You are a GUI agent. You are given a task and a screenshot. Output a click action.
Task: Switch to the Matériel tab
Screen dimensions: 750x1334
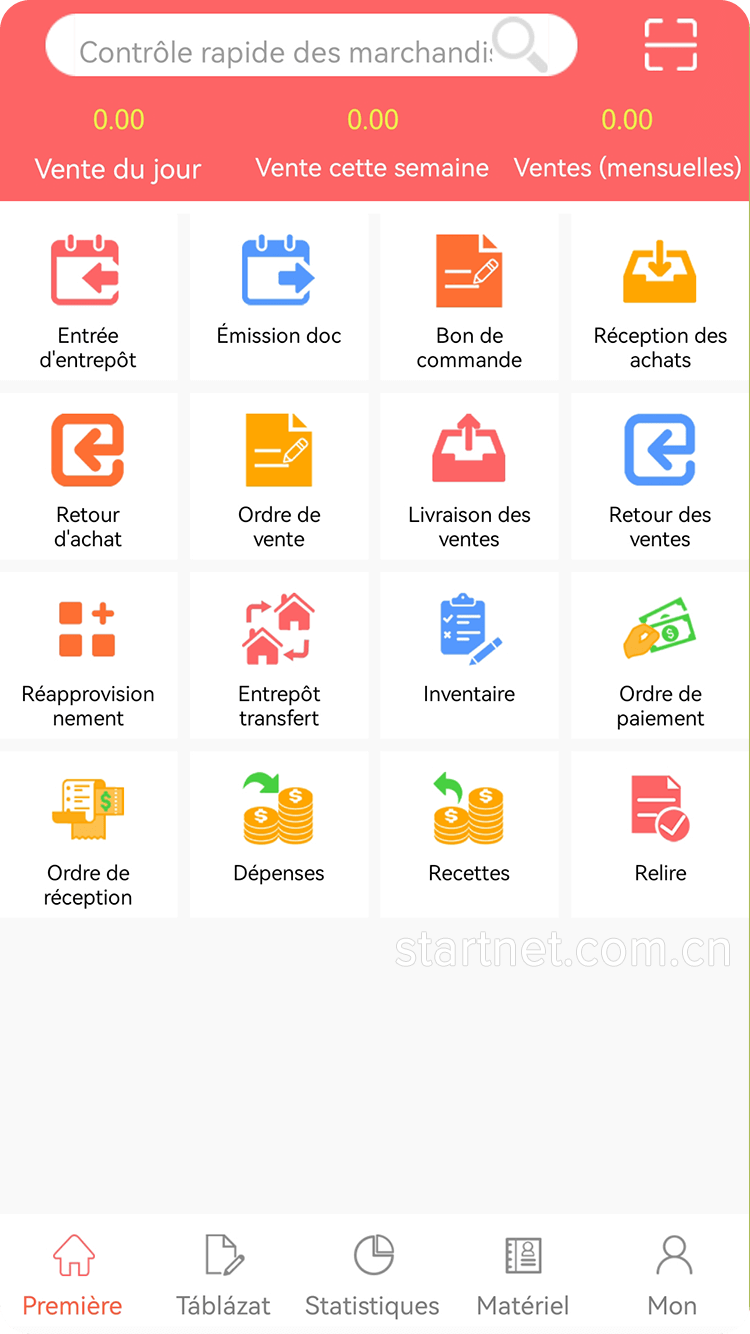[x=523, y=1275]
